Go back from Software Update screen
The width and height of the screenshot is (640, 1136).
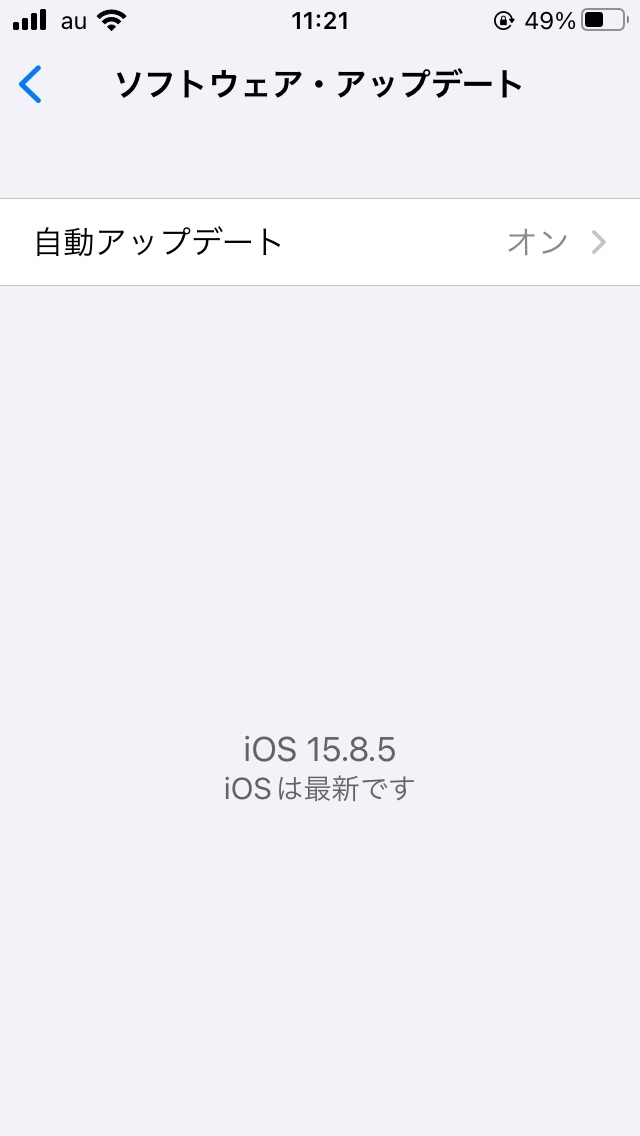click(x=31, y=85)
